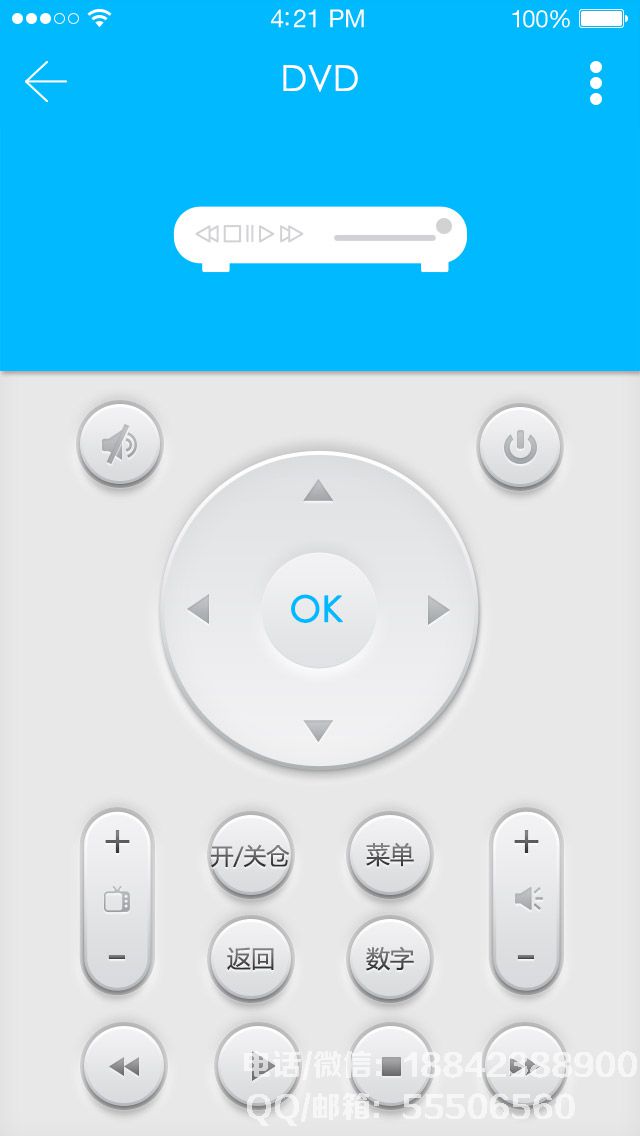This screenshot has height=1136, width=640.
Task: Rewind the DVD playback
Action: (123, 1067)
